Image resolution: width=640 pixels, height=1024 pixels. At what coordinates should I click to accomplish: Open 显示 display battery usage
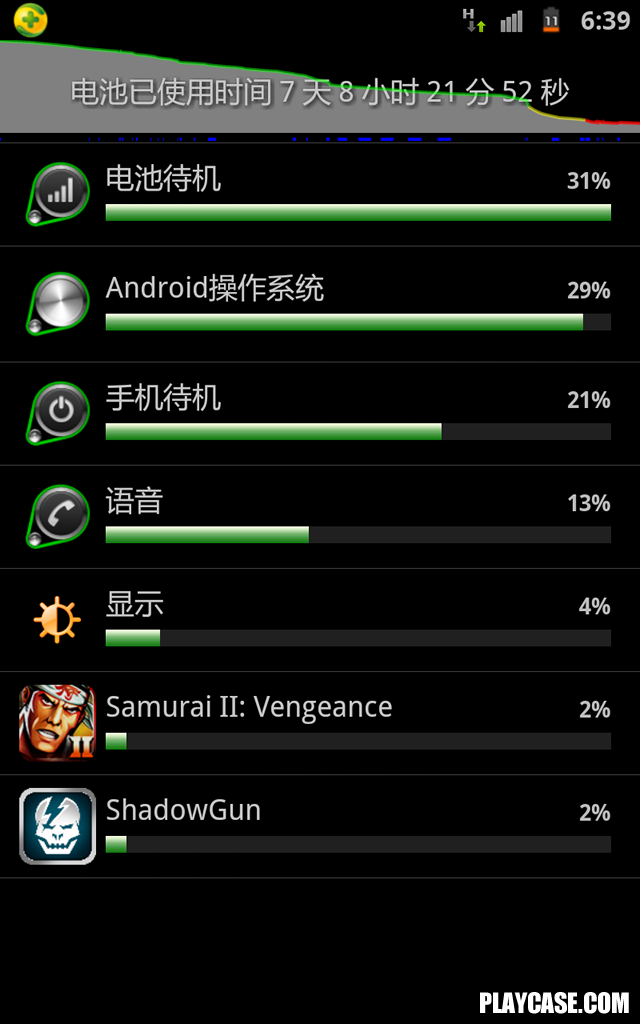pos(320,620)
